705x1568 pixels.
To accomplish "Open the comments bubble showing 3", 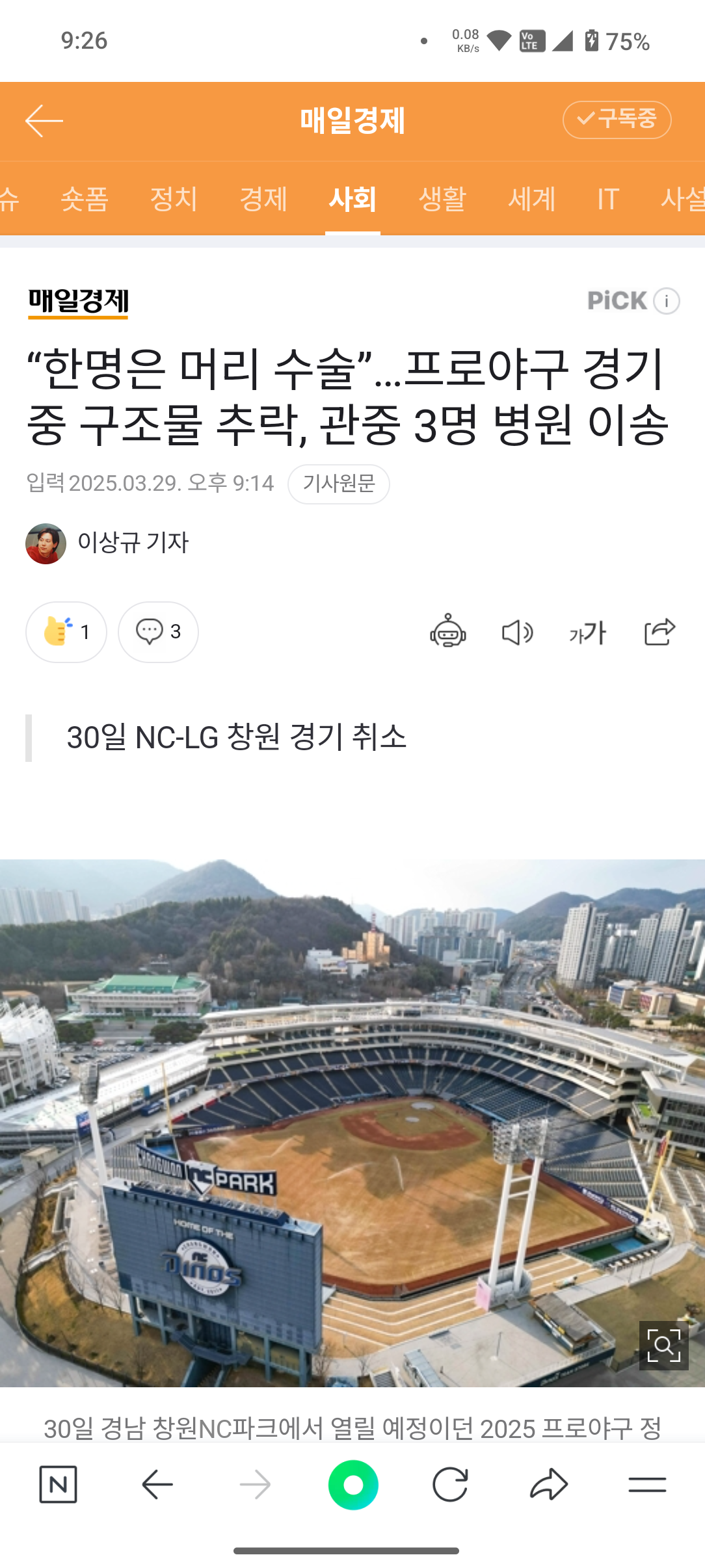I will coord(158,632).
